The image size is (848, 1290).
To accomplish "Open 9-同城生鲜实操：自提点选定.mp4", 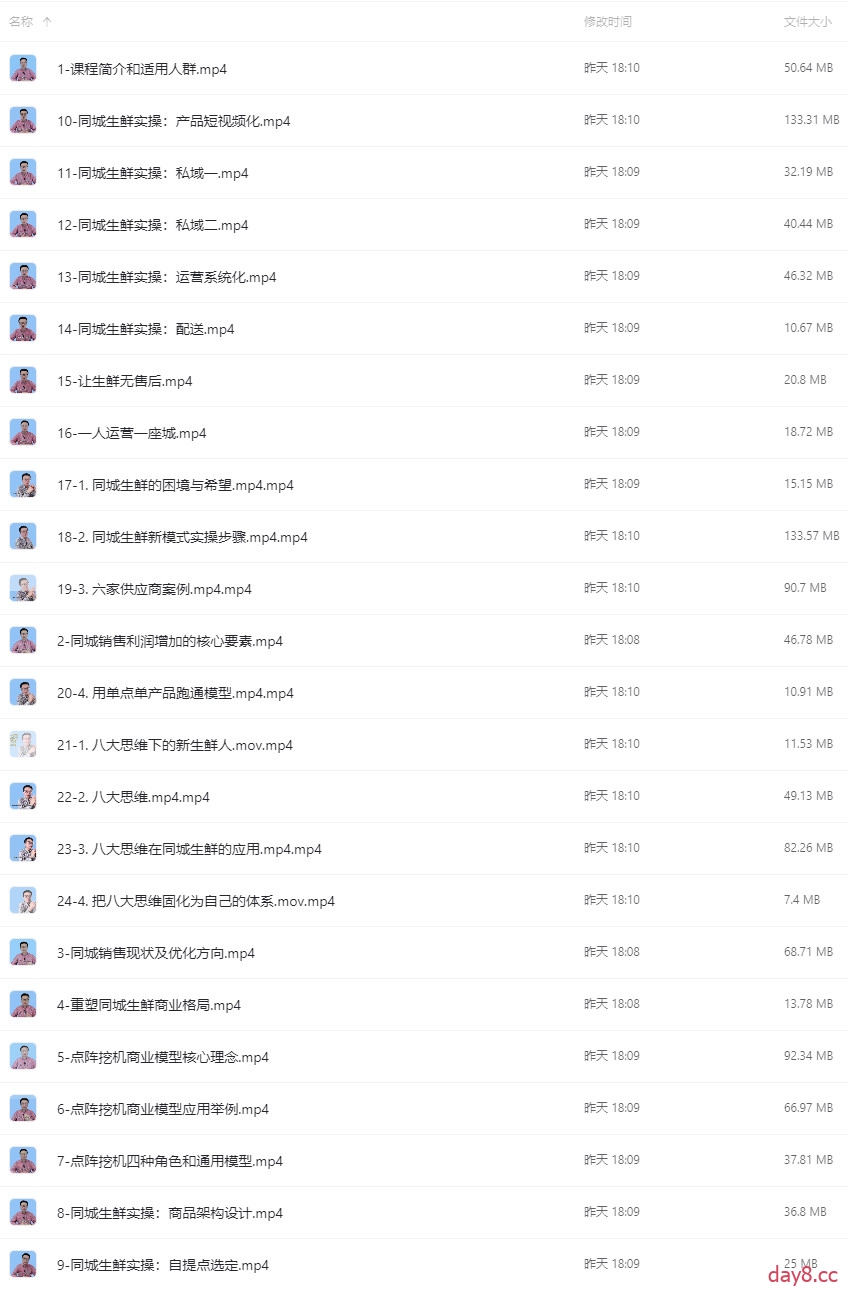I will [x=162, y=1265].
